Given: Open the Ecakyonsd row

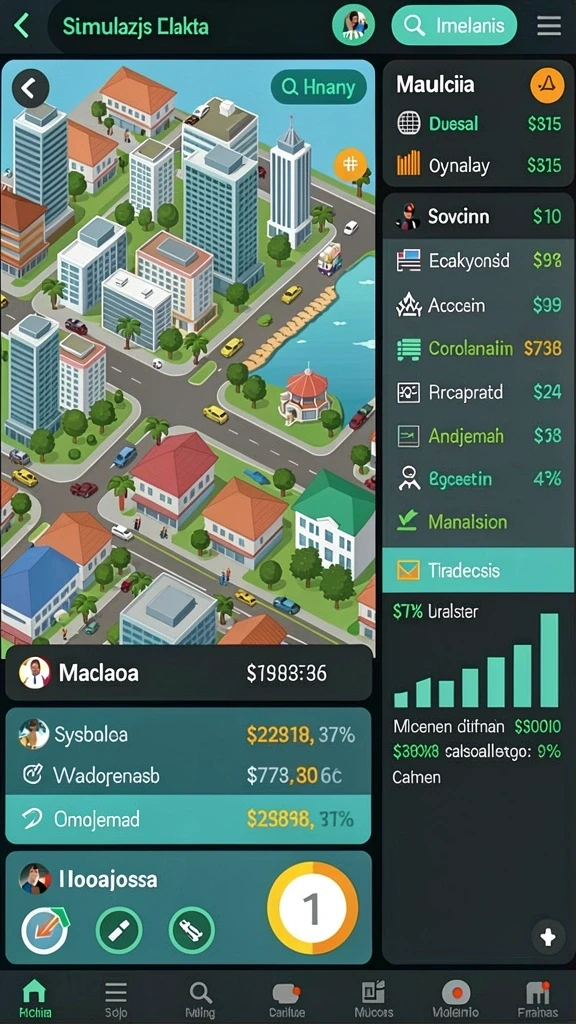Looking at the screenshot, I should [x=478, y=261].
